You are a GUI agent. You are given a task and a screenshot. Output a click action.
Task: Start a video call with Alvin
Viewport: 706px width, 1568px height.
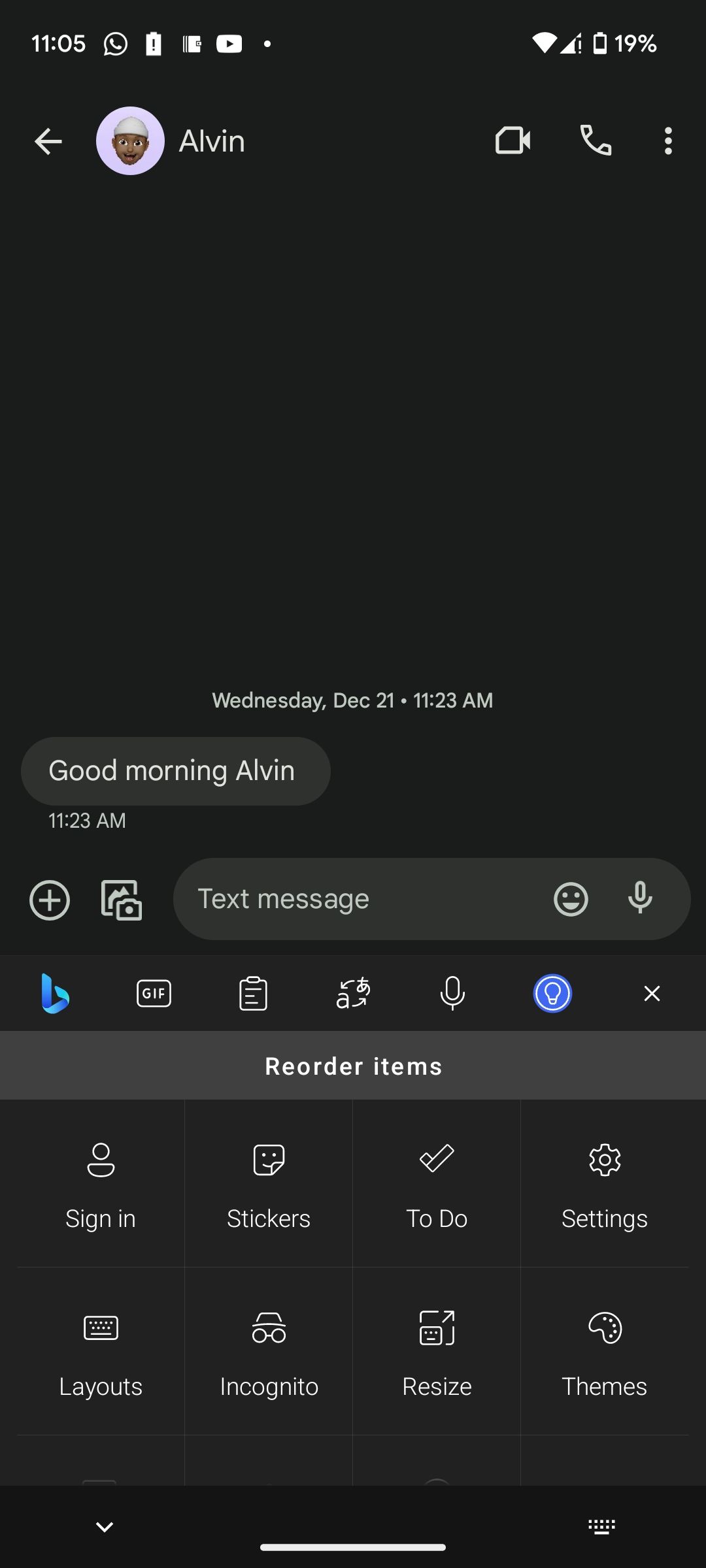coord(513,140)
